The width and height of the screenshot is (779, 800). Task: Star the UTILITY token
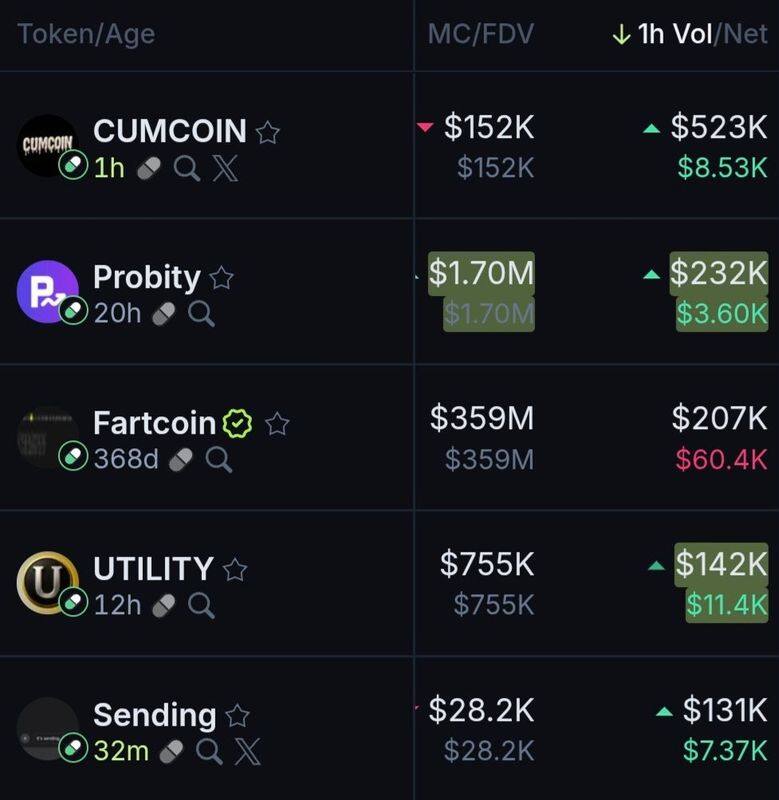(x=235, y=570)
